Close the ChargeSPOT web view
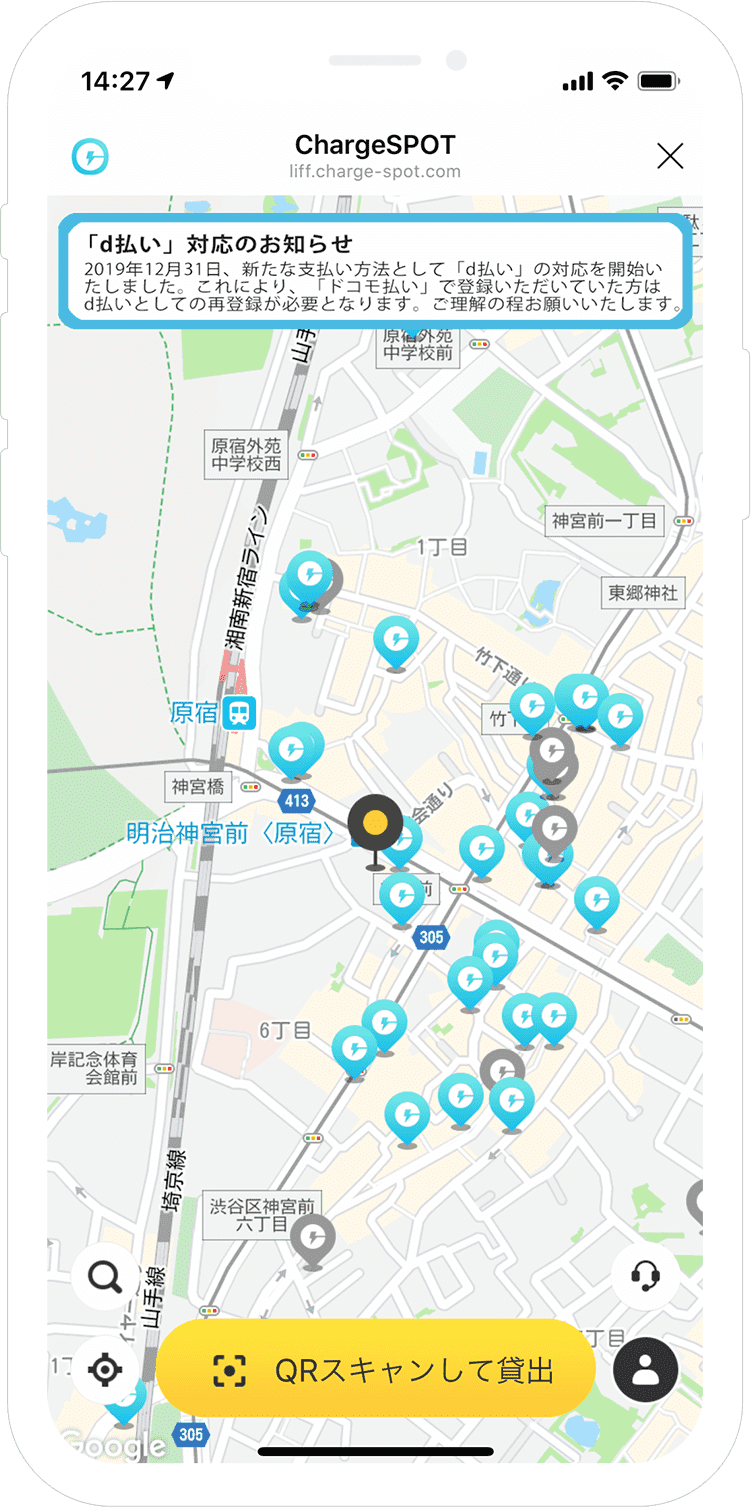The width and height of the screenshot is (751, 1507). 669,156
